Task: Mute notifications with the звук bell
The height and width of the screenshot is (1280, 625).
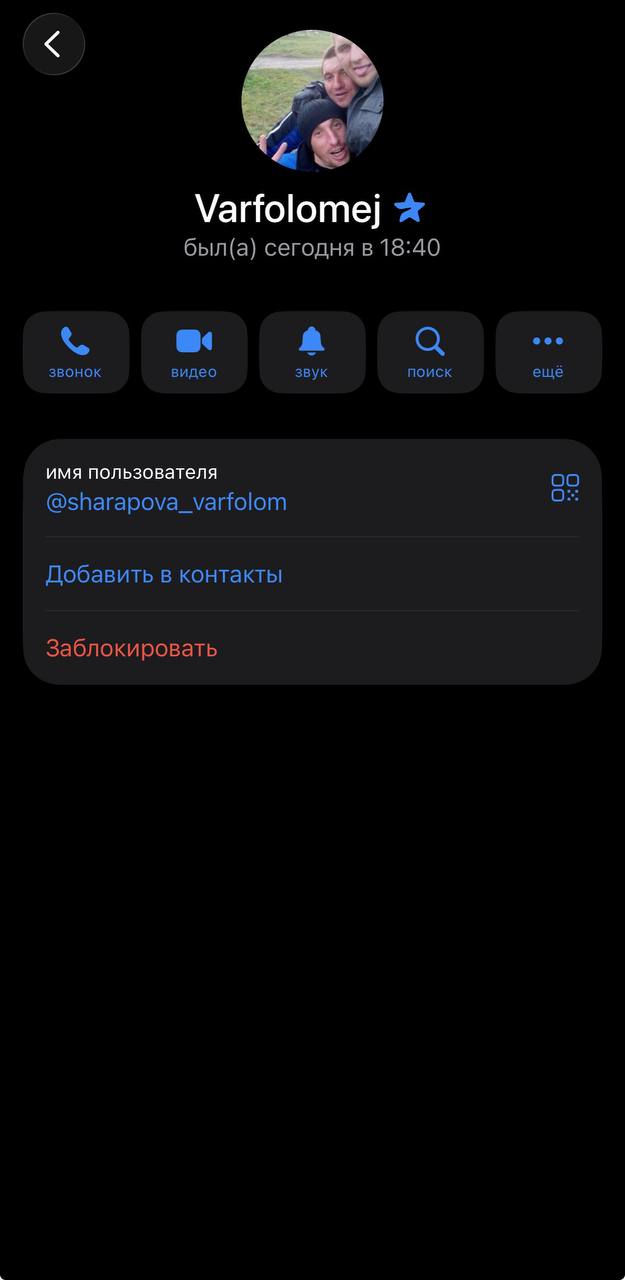Action: (312, 352)
